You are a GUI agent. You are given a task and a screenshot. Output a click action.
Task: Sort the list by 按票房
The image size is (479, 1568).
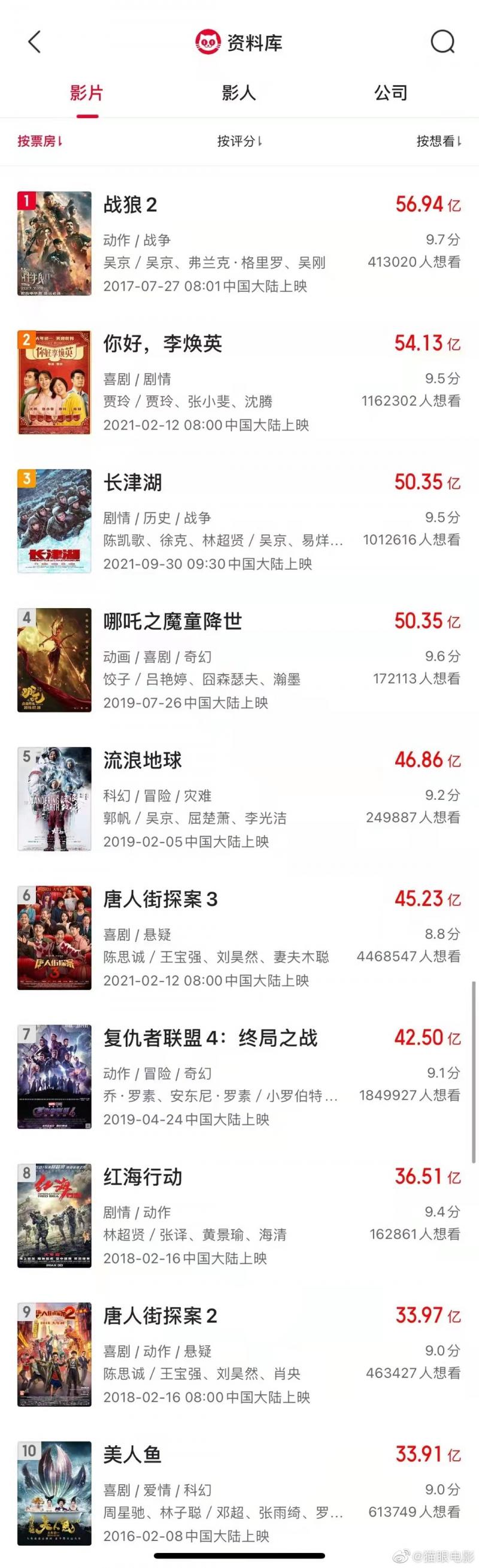click(40, 141)
